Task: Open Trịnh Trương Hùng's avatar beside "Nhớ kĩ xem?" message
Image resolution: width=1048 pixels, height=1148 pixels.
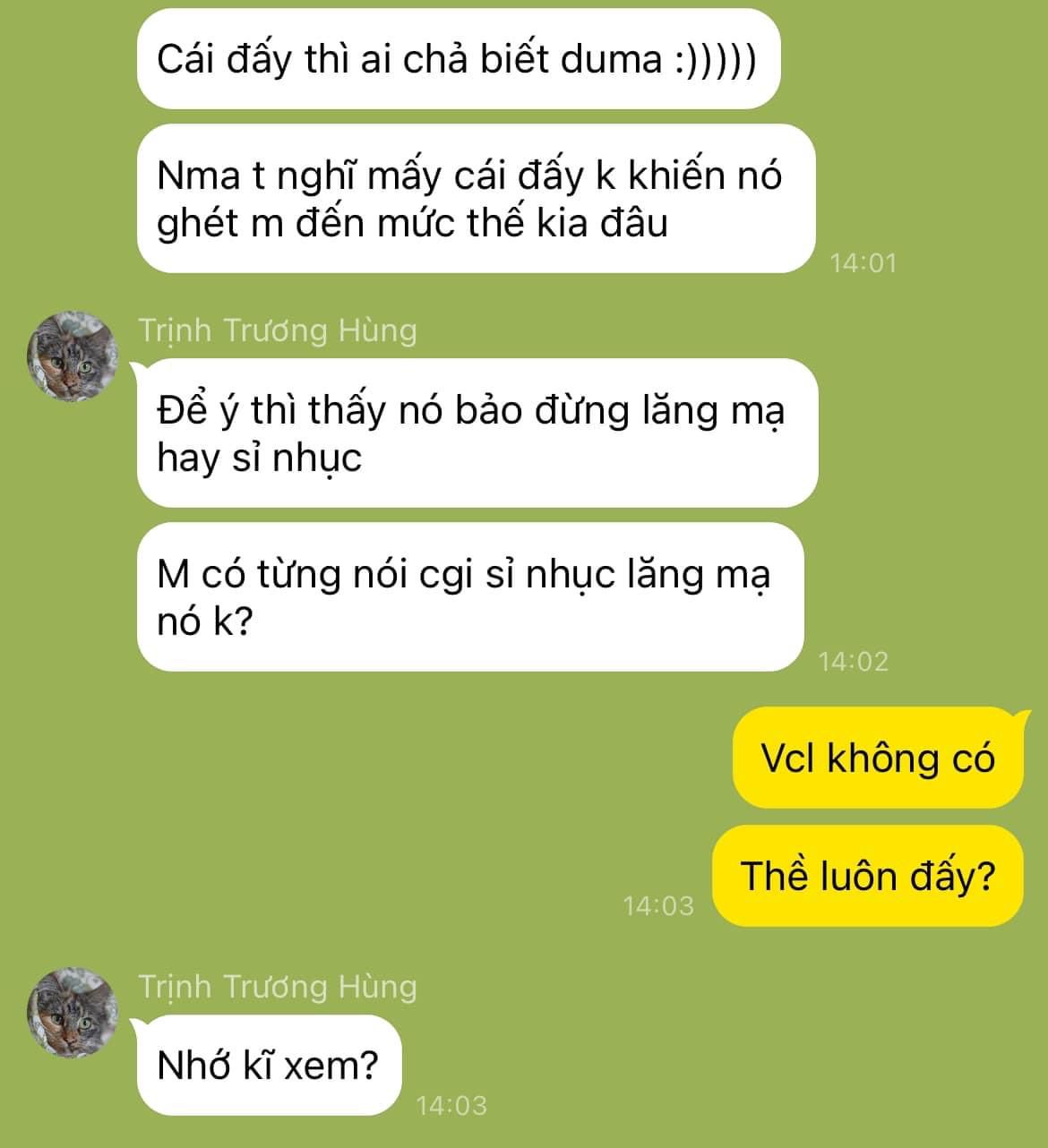Action: [x=73, y=1012]
